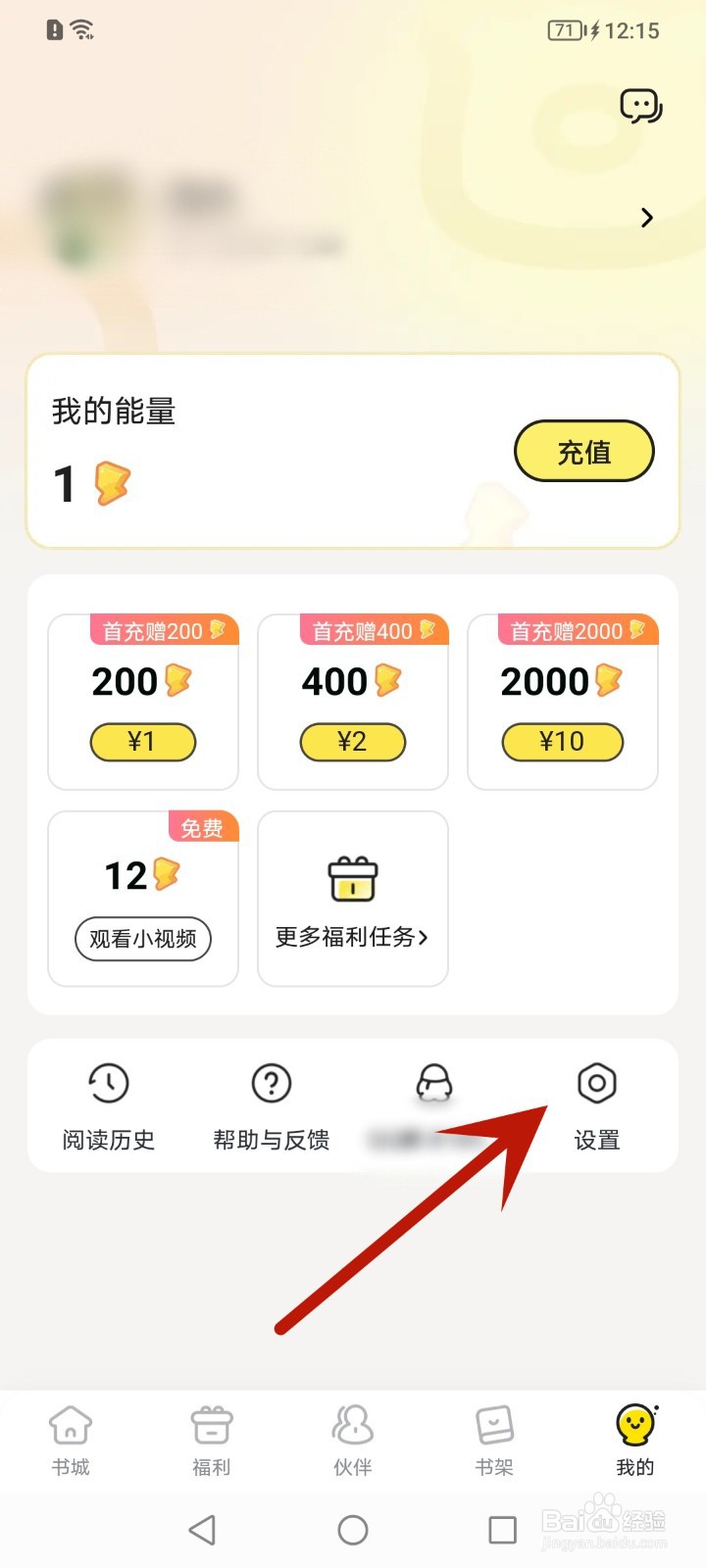Click the 帮助与反馈 help and feedback icon
The width and height of the screenshot is (706, 1568).
point(271,1083)
